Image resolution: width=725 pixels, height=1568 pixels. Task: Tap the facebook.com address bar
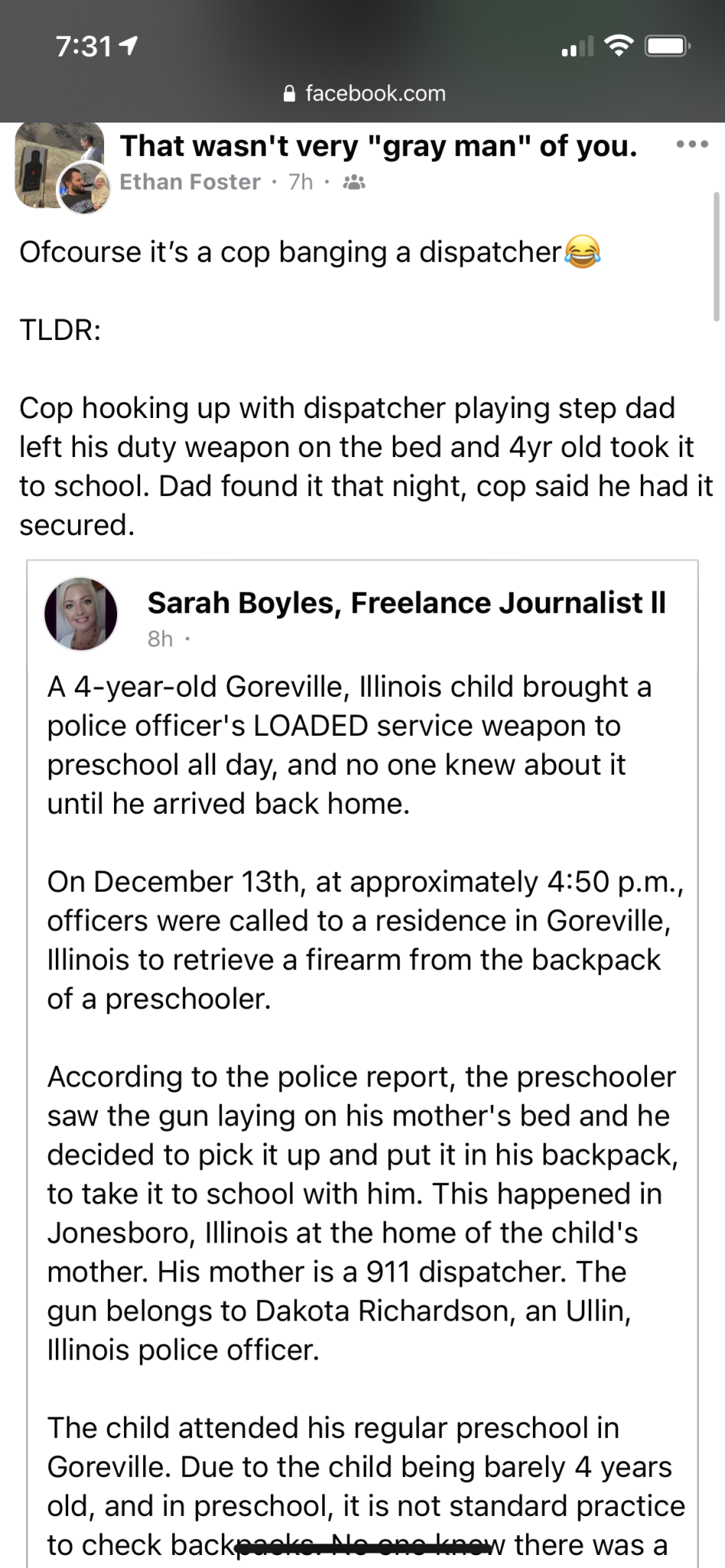click(x=364, y=93)
